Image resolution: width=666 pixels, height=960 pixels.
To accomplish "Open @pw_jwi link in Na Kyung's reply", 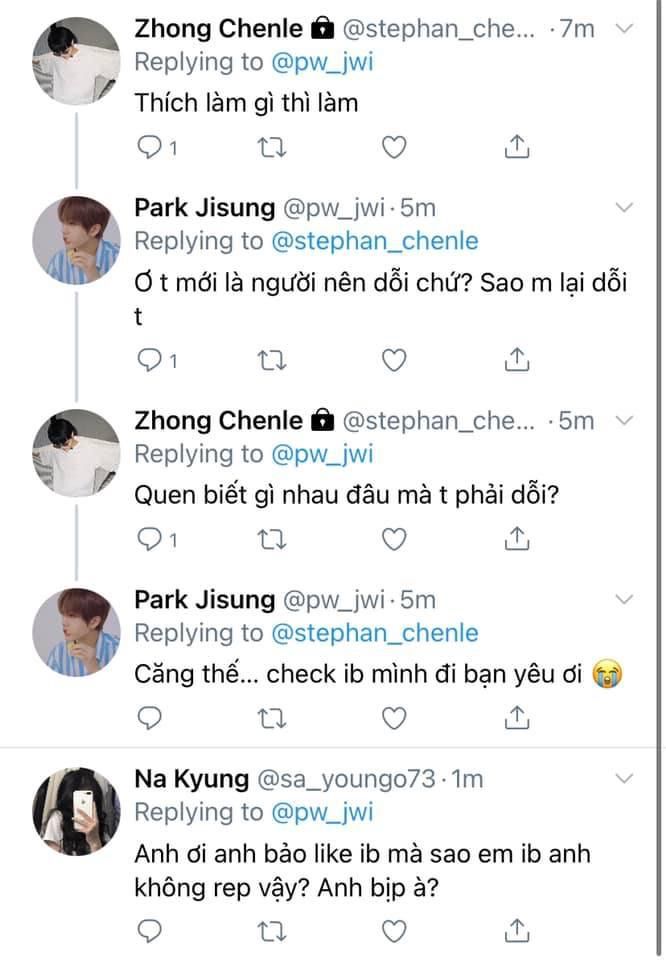I will click(322, 812).
